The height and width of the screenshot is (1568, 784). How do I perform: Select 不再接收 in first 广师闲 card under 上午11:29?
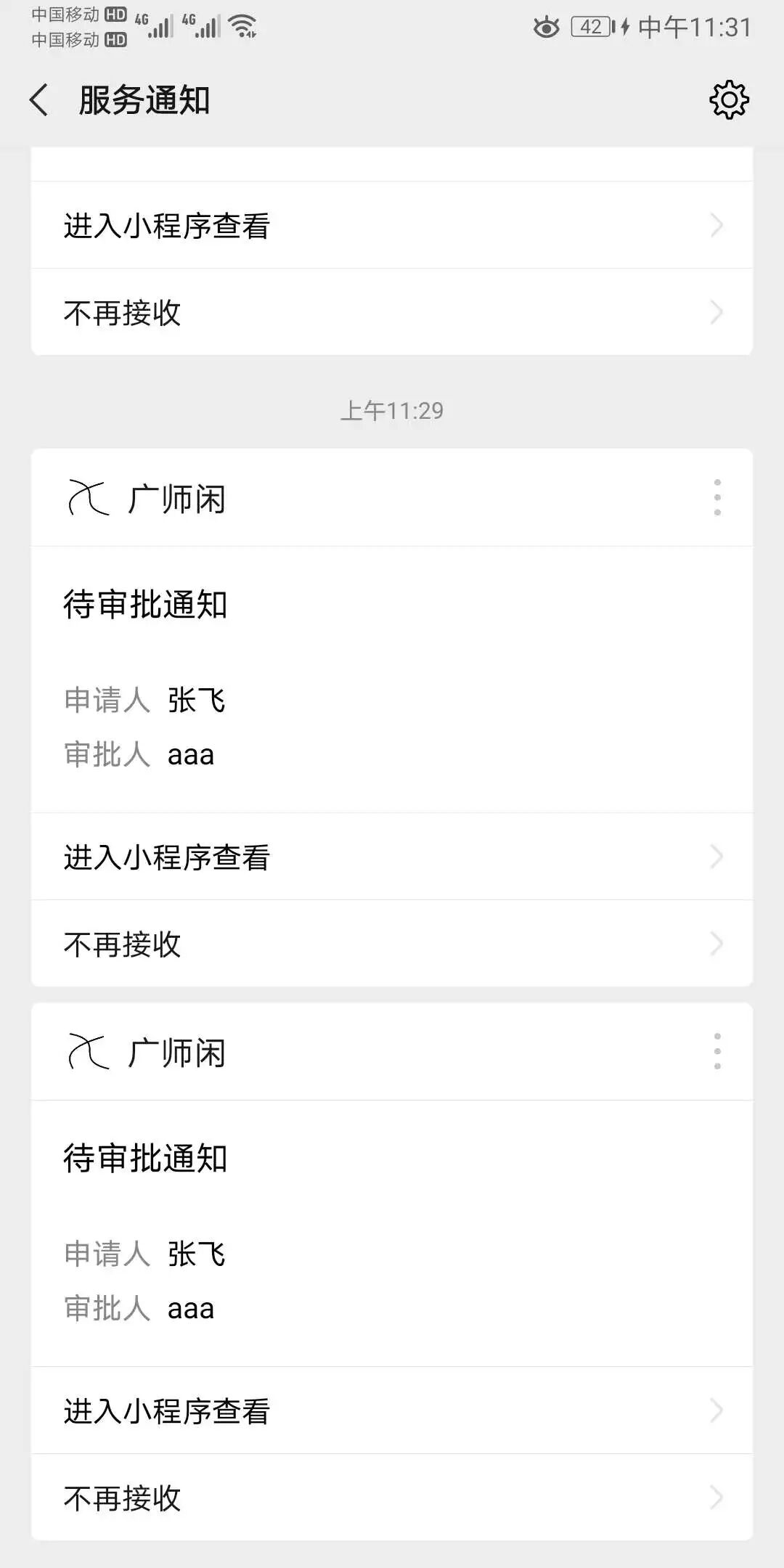[392, 944]
